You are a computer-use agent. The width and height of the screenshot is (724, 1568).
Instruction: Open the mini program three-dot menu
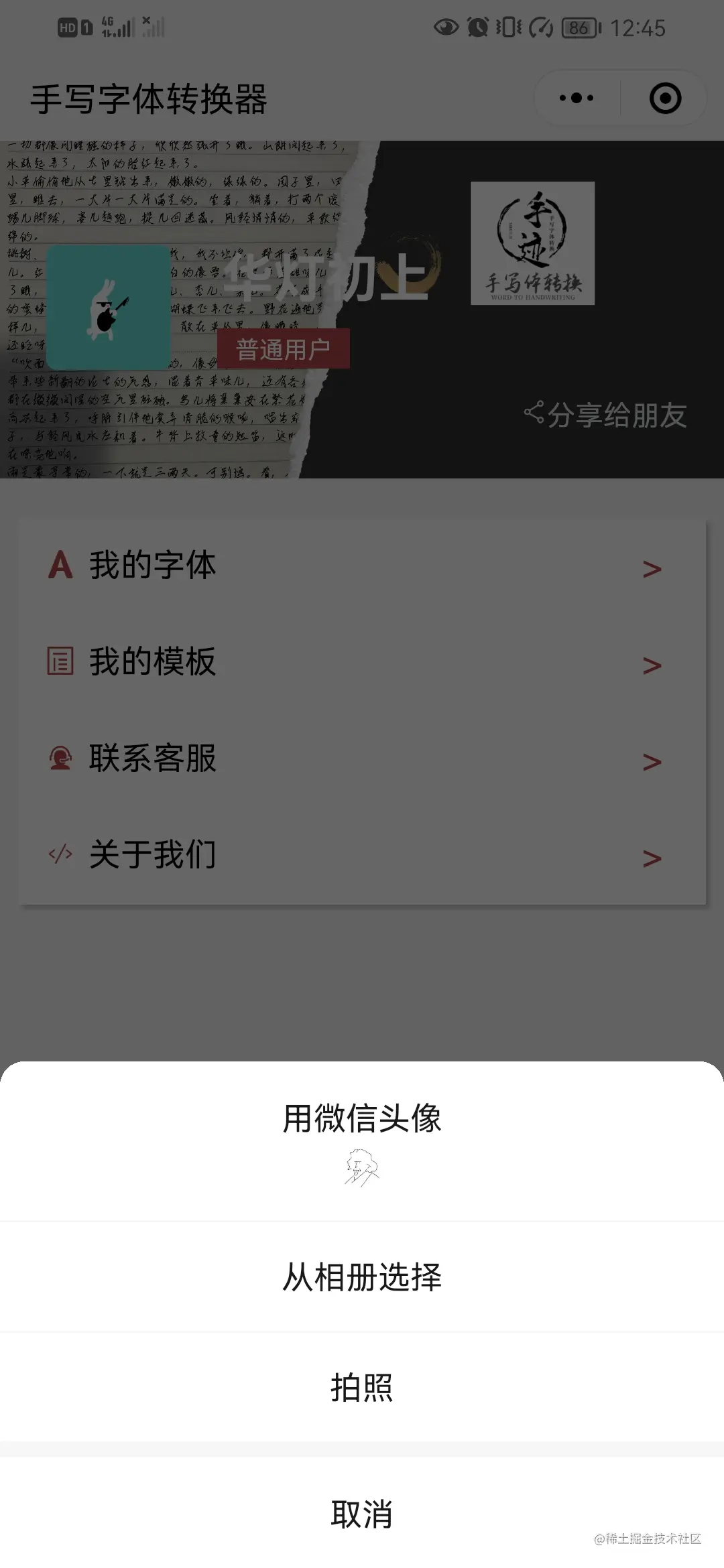[577, 99]
